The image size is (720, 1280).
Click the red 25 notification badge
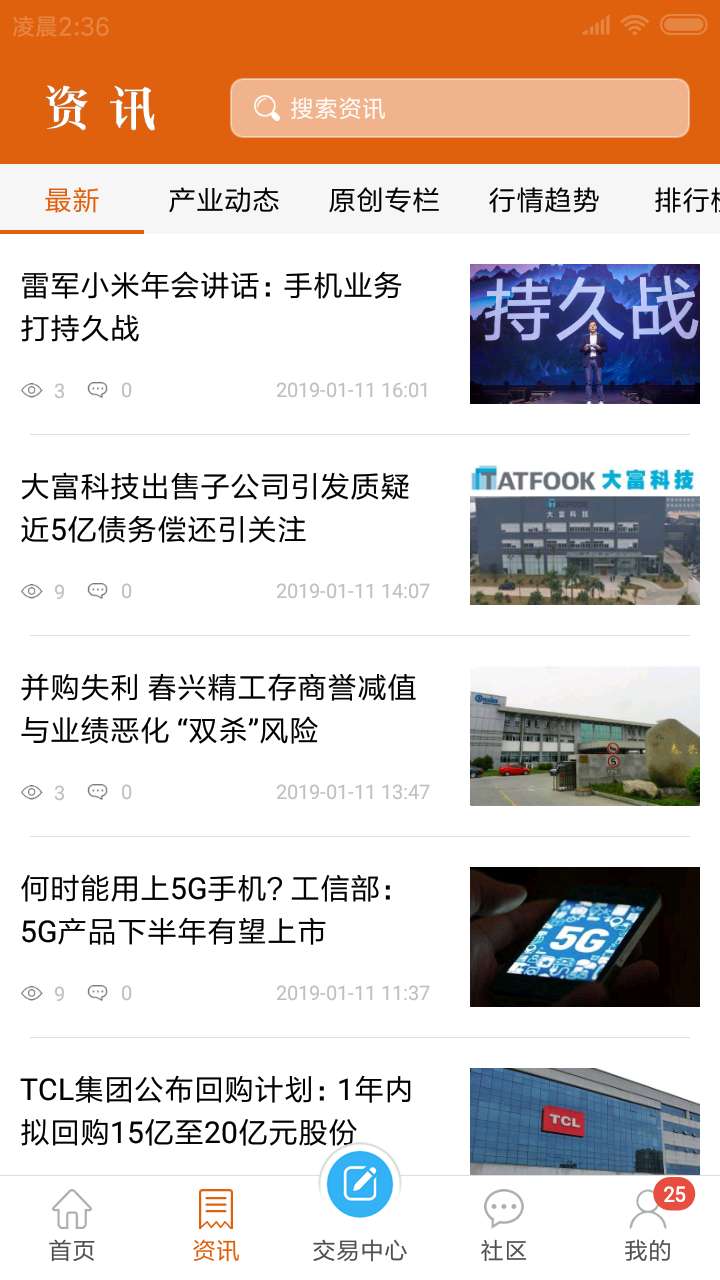pyautogui.click(x=674, y=1194)
